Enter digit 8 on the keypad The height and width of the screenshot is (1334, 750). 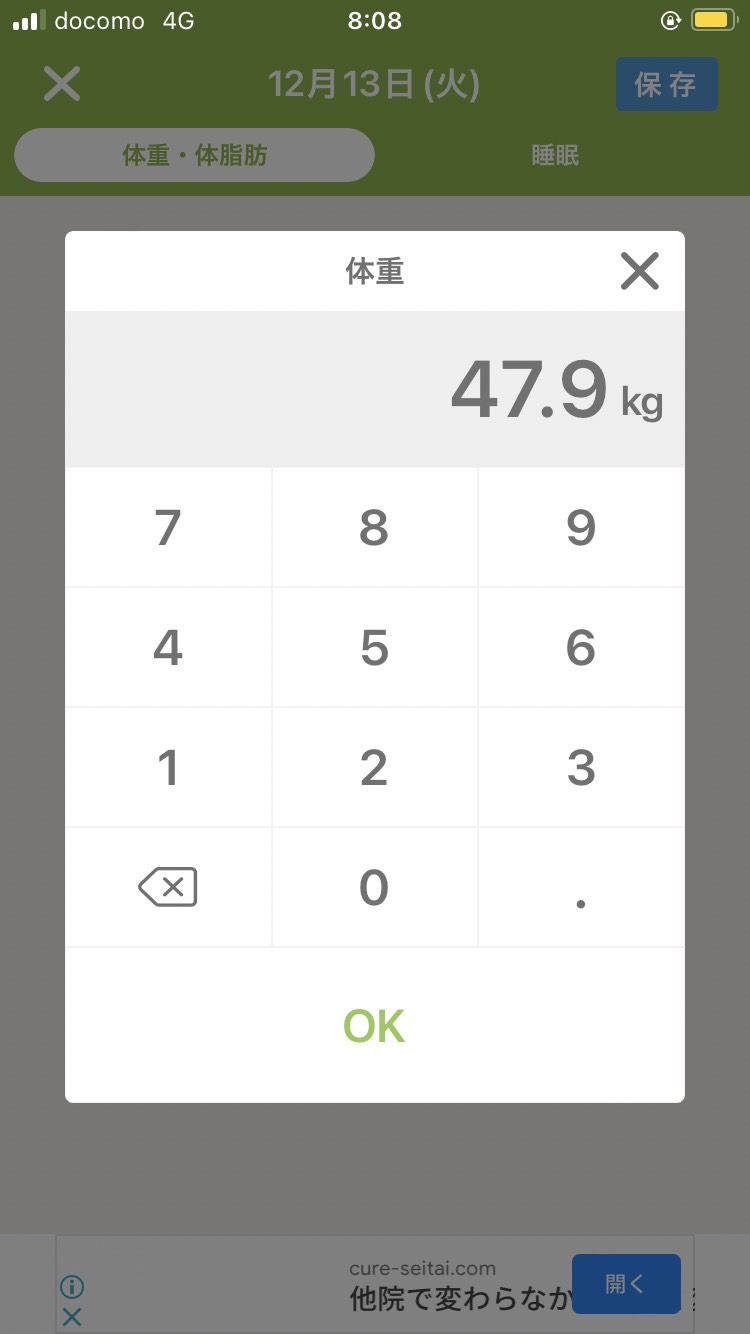(x=374, y=527)
